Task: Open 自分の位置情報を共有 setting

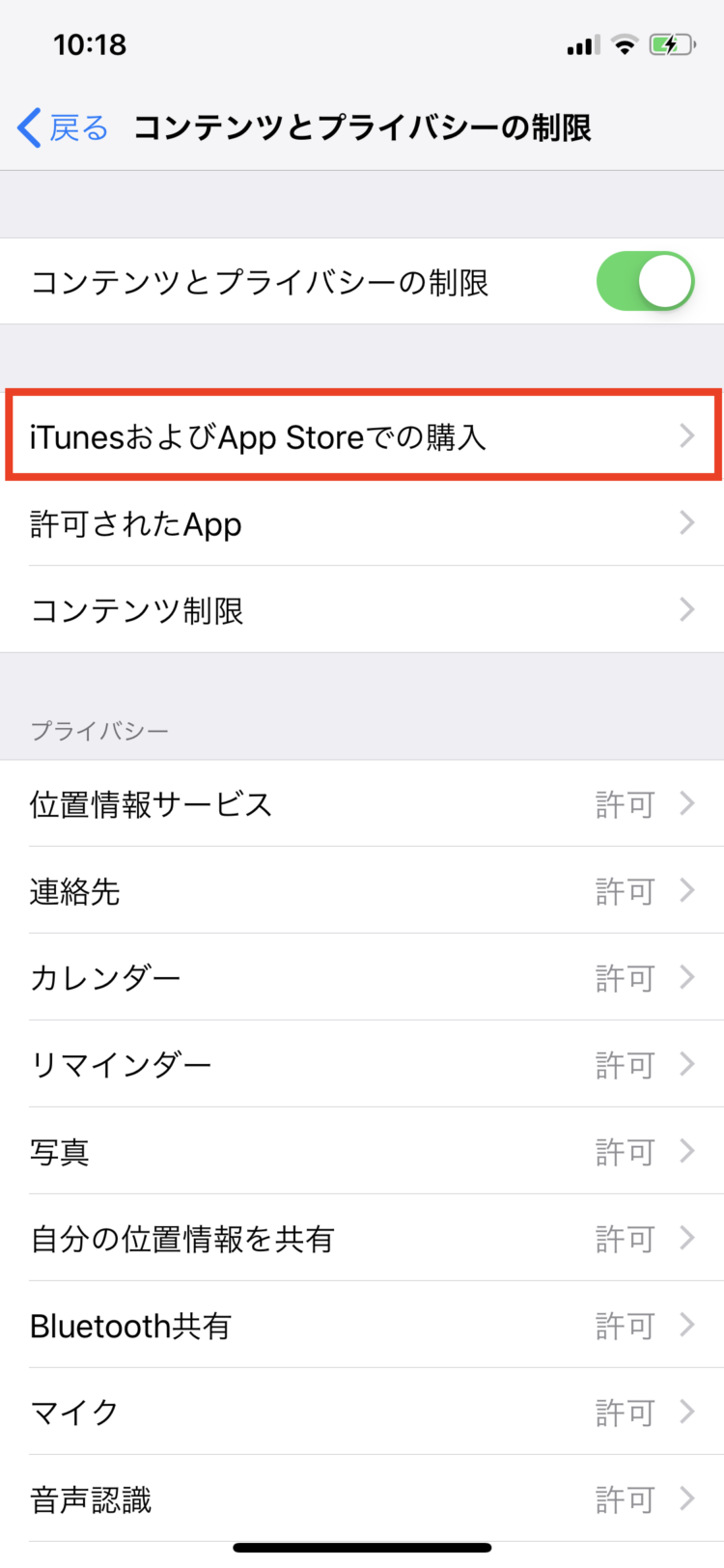Action: [362, 1238]
